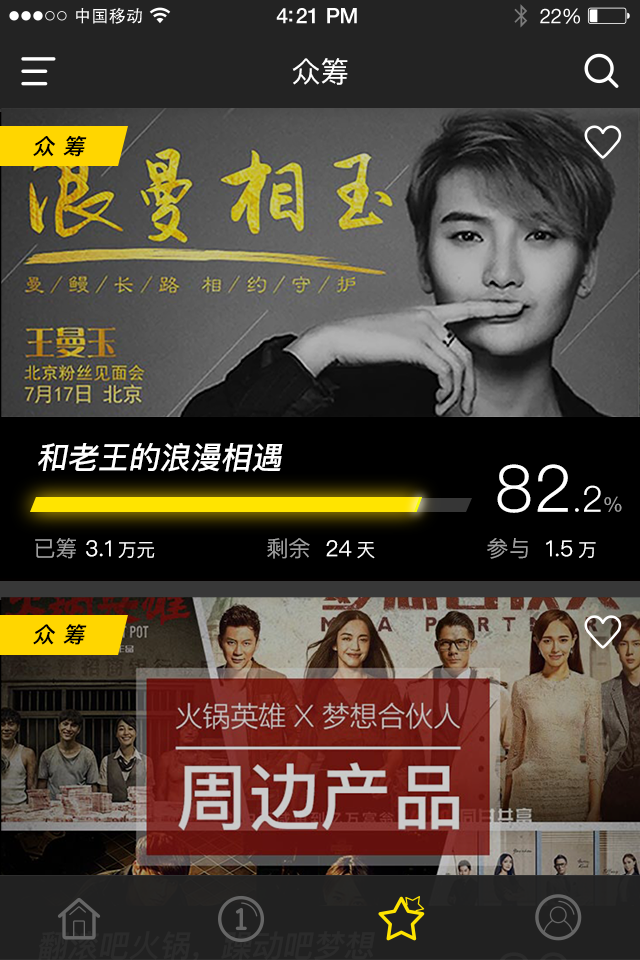Image resolution: width=640 pixels, height=960 pixels.
Task: Favorite the 和老王的浪漫相遇 project
Action: 602,143
